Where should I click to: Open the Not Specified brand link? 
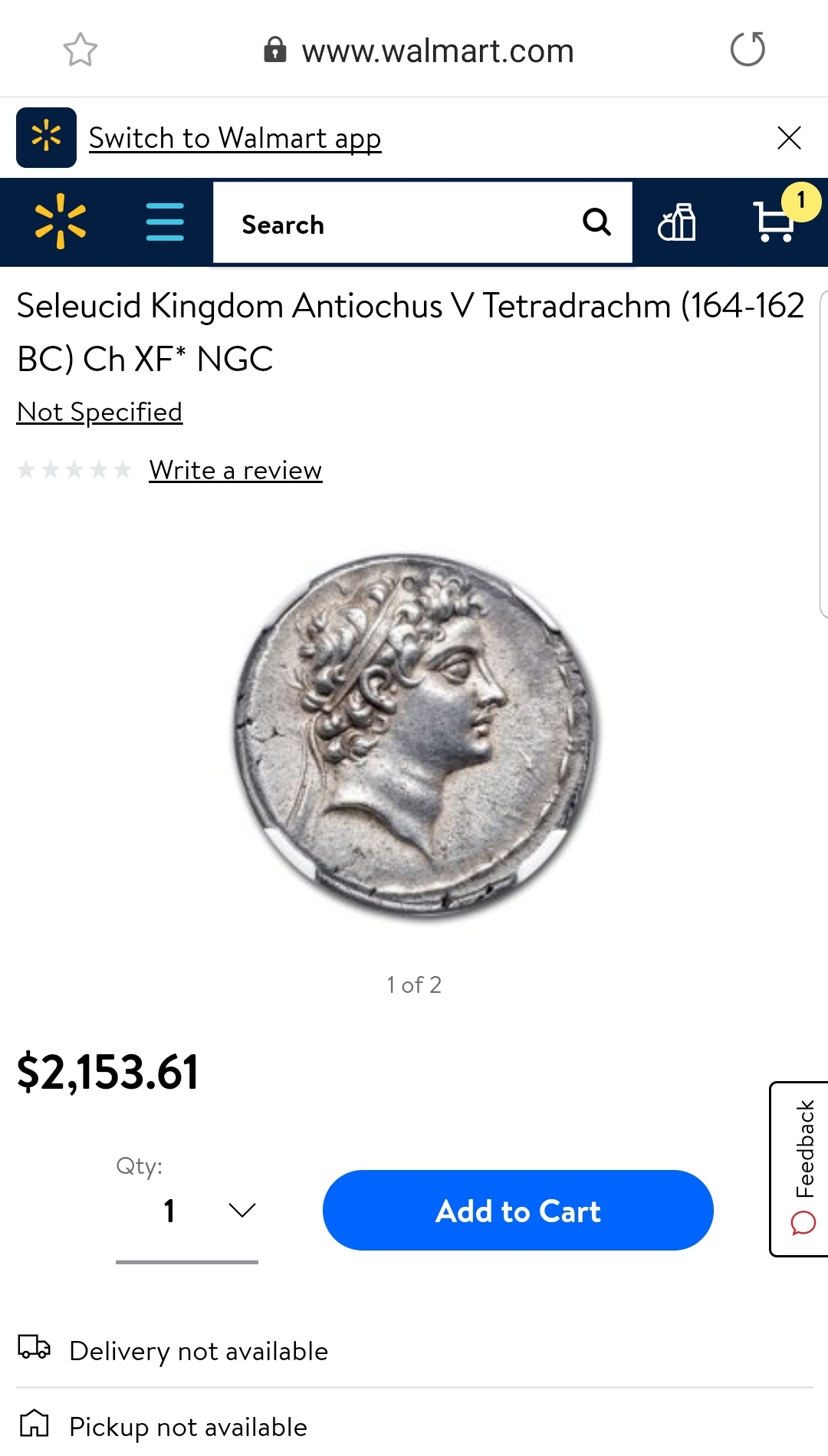coord(100,412)
